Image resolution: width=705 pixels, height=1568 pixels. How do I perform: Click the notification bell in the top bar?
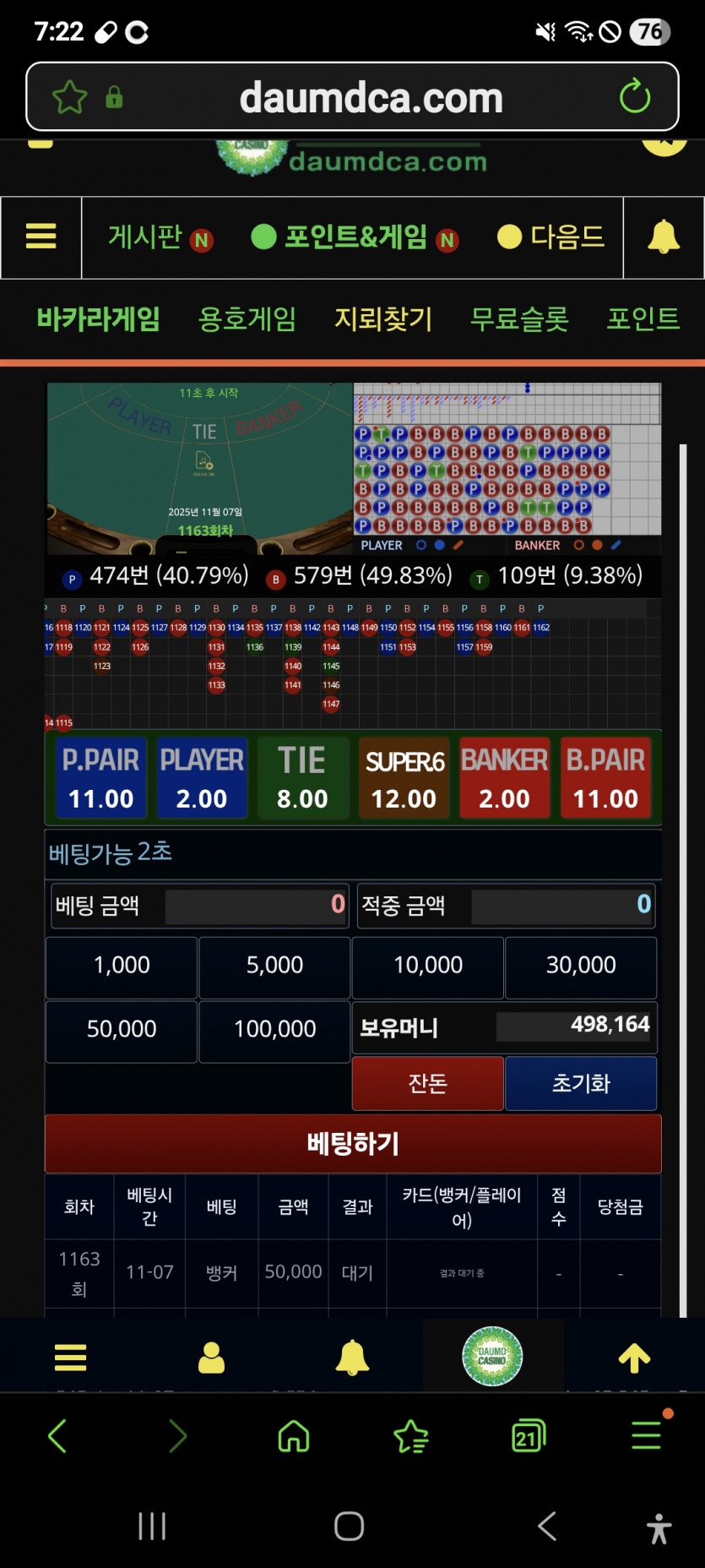coord(664,237)
